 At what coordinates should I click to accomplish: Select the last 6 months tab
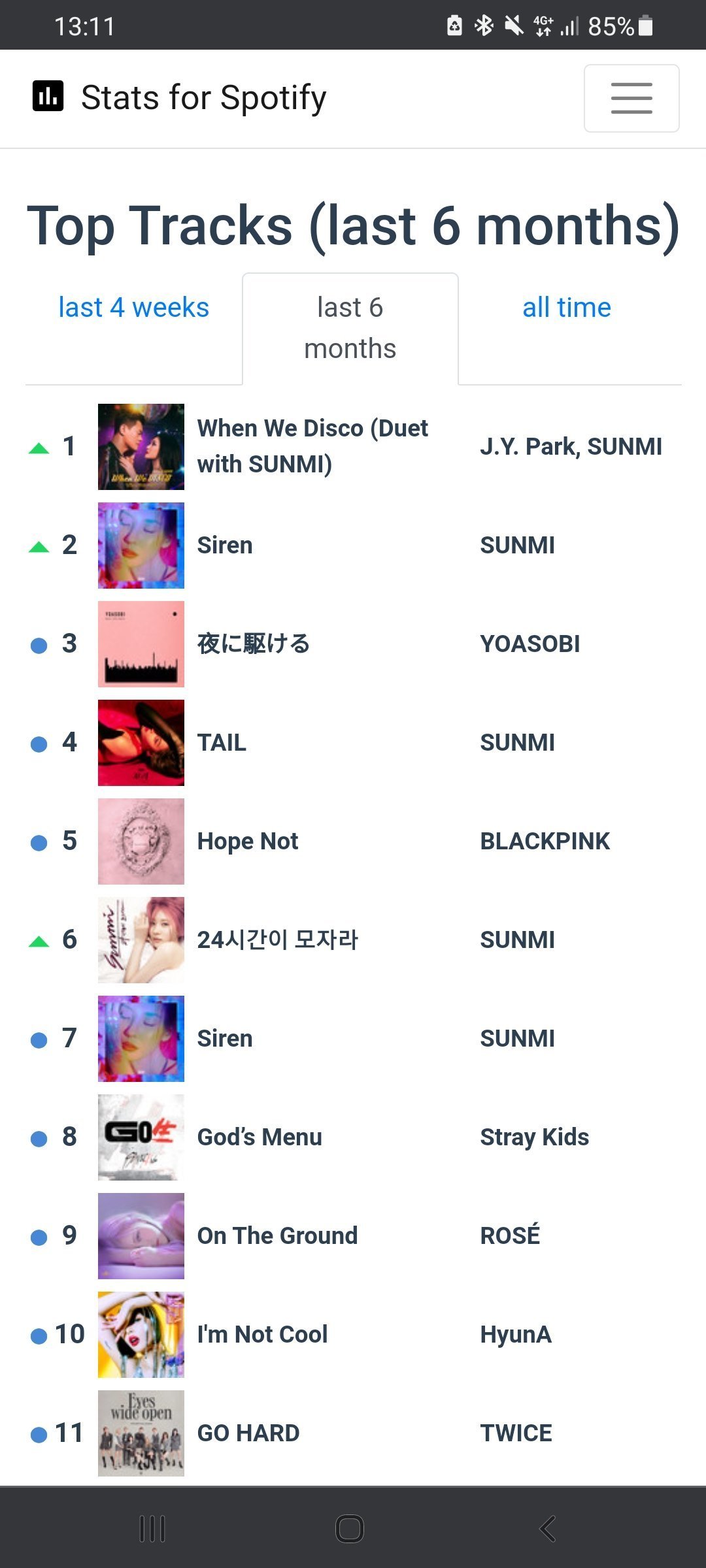(x=350, y=328)
